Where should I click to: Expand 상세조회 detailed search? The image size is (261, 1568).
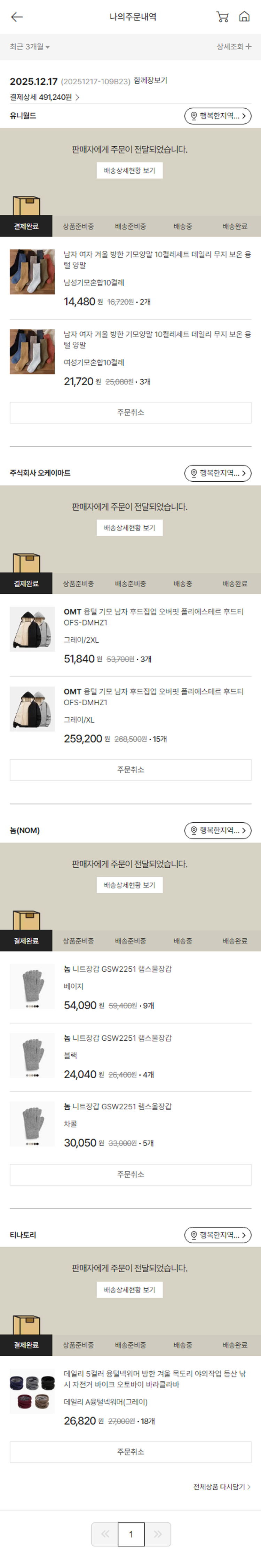234,47
